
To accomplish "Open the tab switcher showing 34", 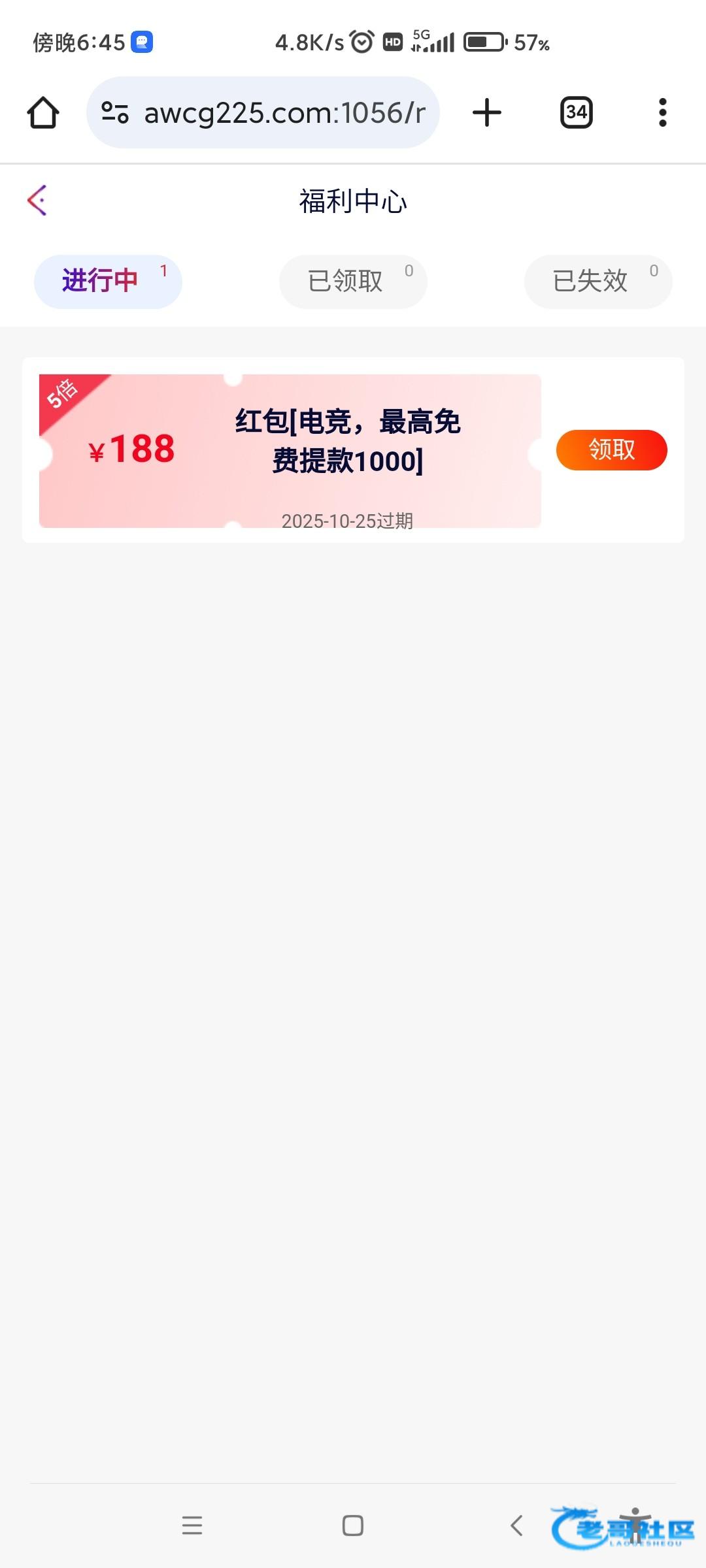I will click(x=577, y=112).
